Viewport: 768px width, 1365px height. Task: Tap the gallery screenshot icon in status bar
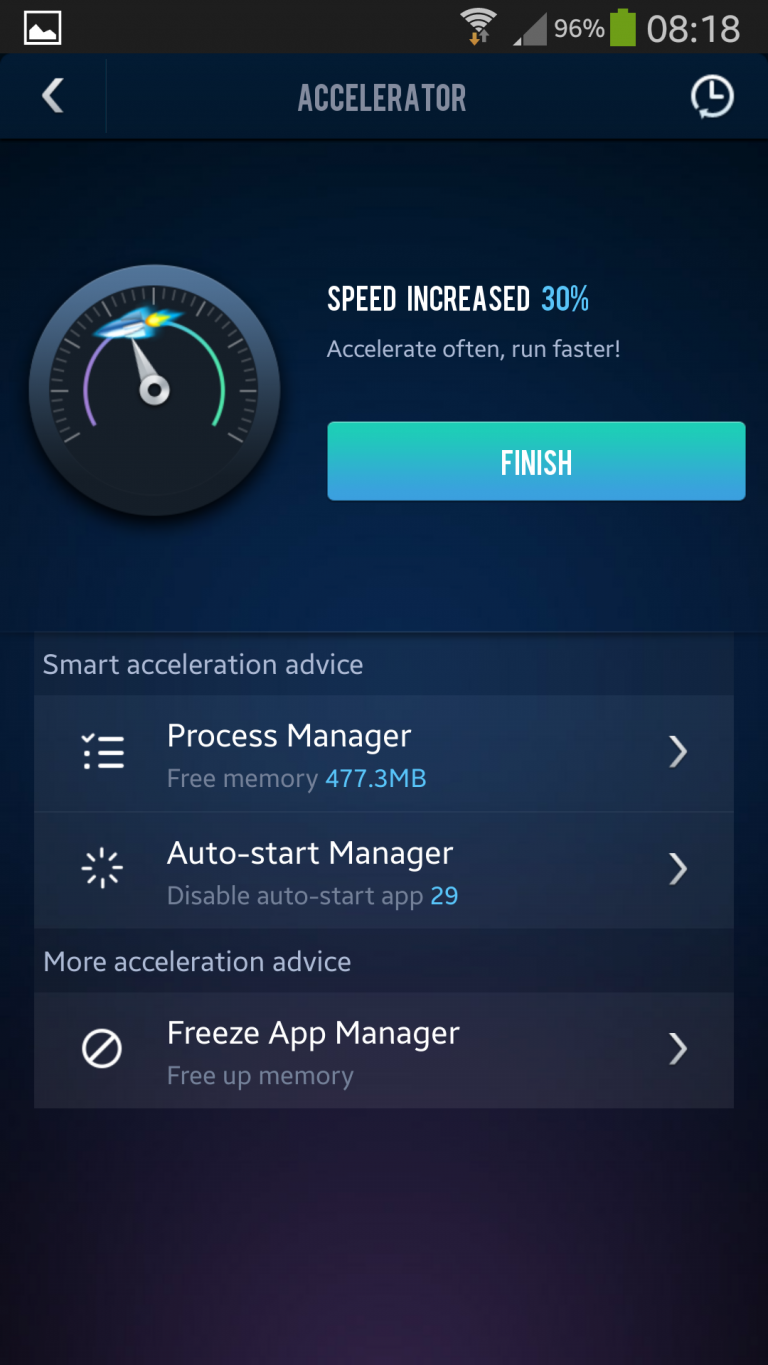(40, 26)
